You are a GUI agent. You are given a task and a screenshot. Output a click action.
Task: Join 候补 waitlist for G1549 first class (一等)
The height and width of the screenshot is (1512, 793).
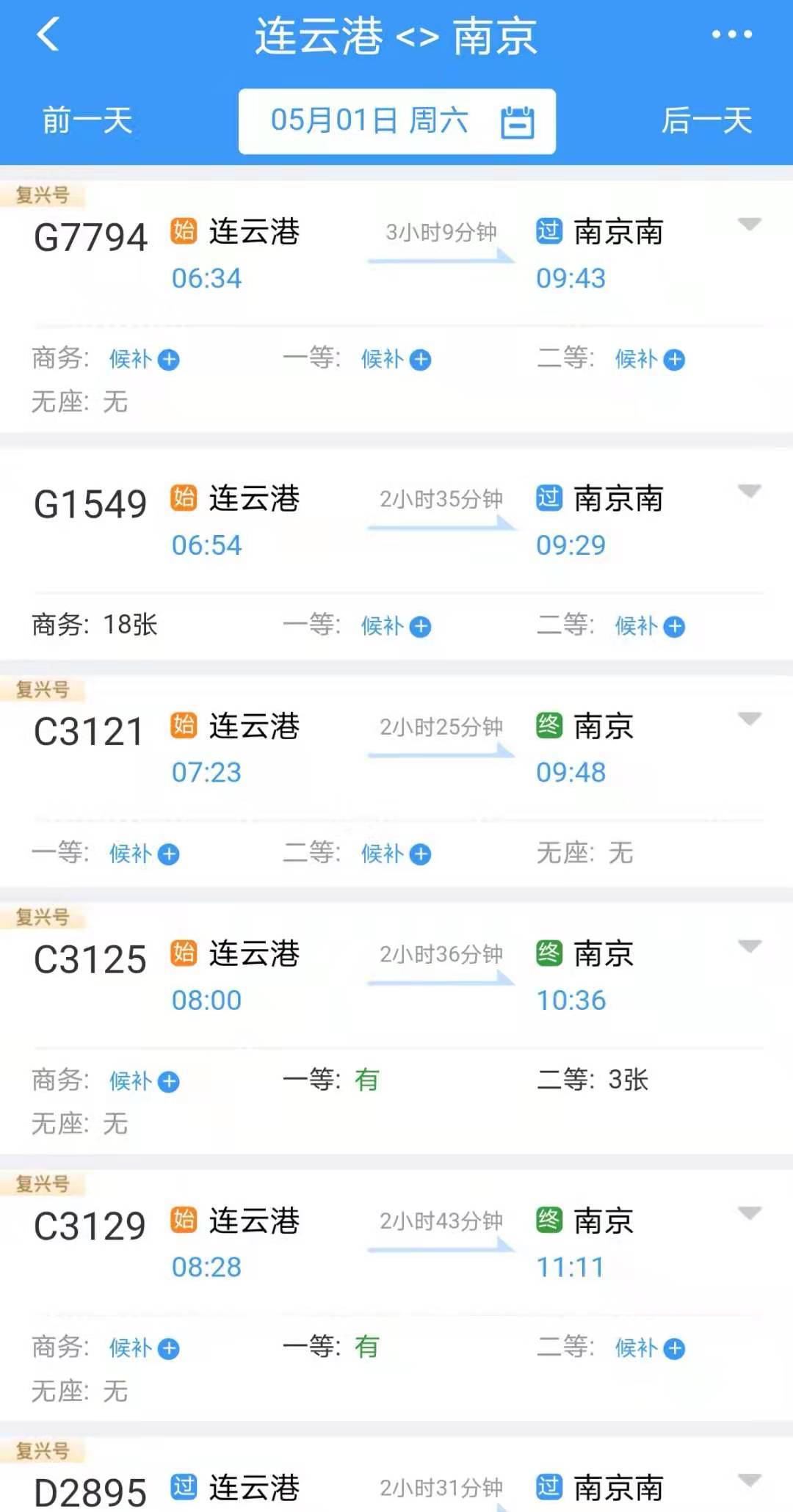tap(396, 626)
